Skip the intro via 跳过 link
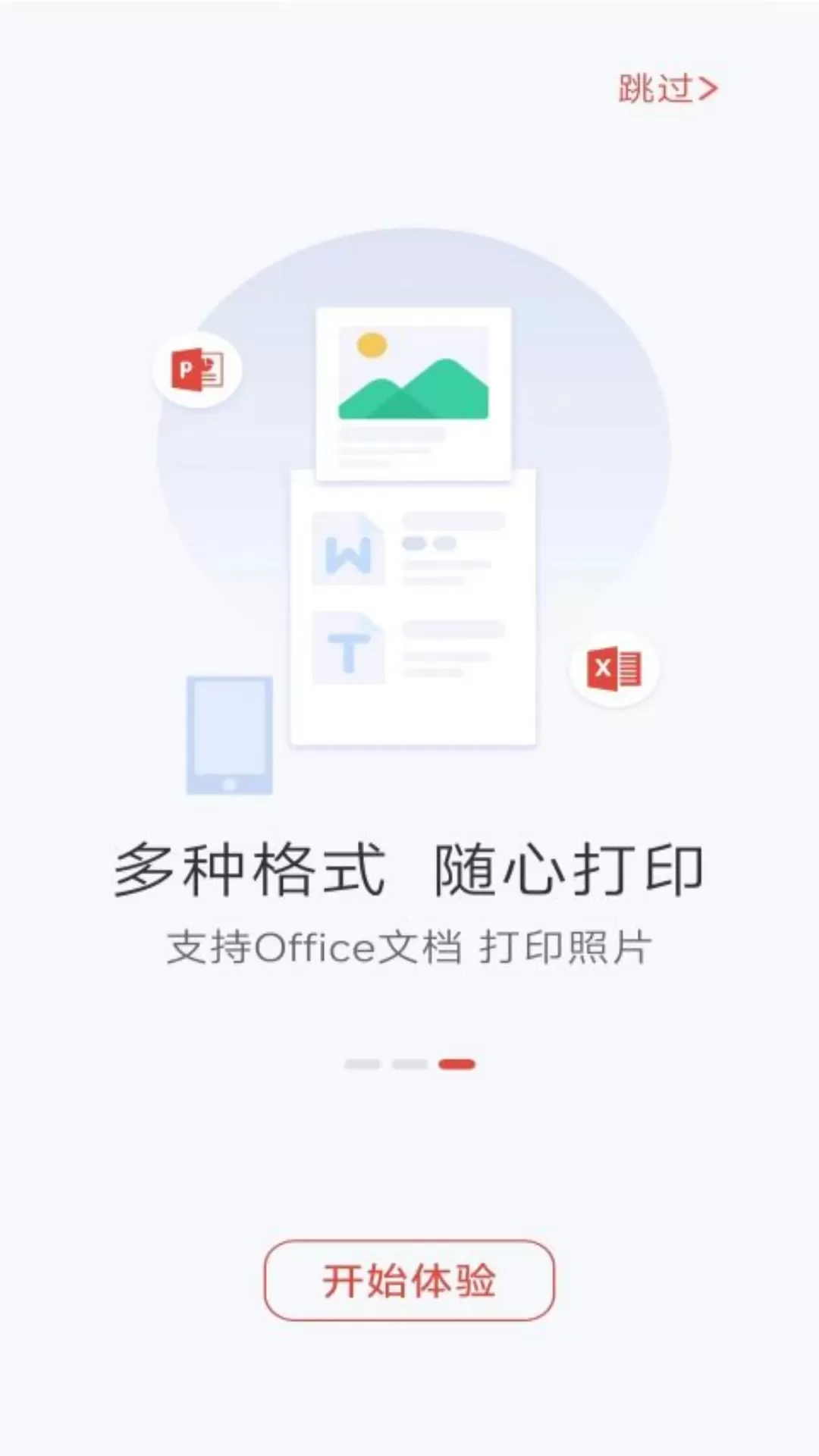Screen dimensions: 819x1456 [x=667, y=89]
